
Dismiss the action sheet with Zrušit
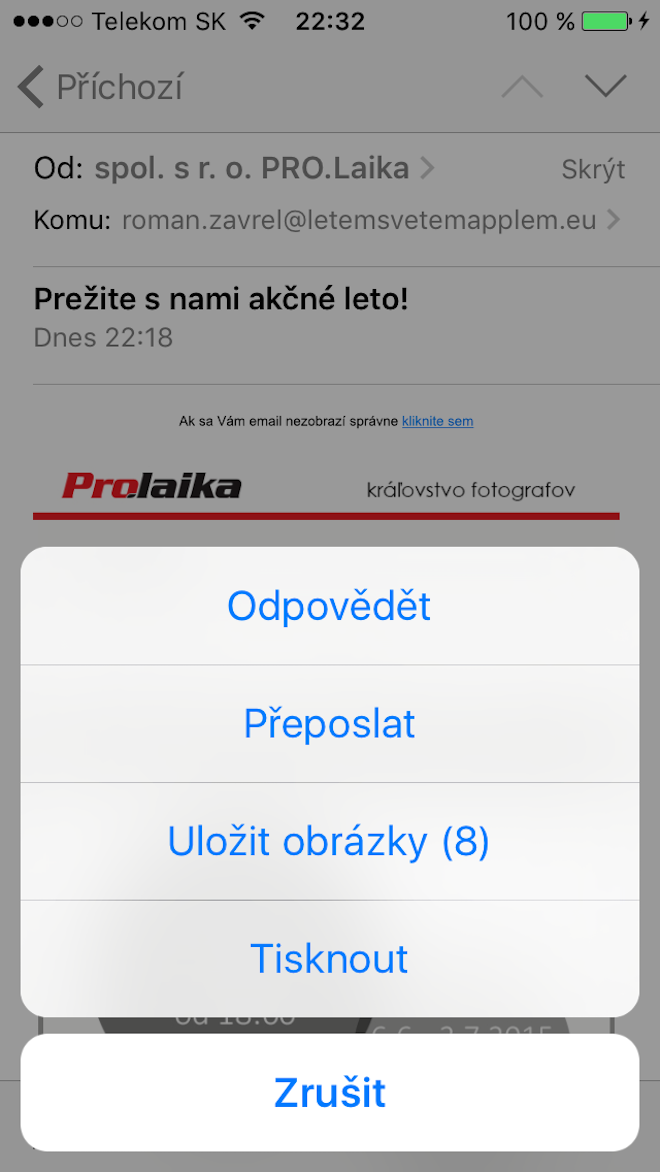coord(329,1093)
